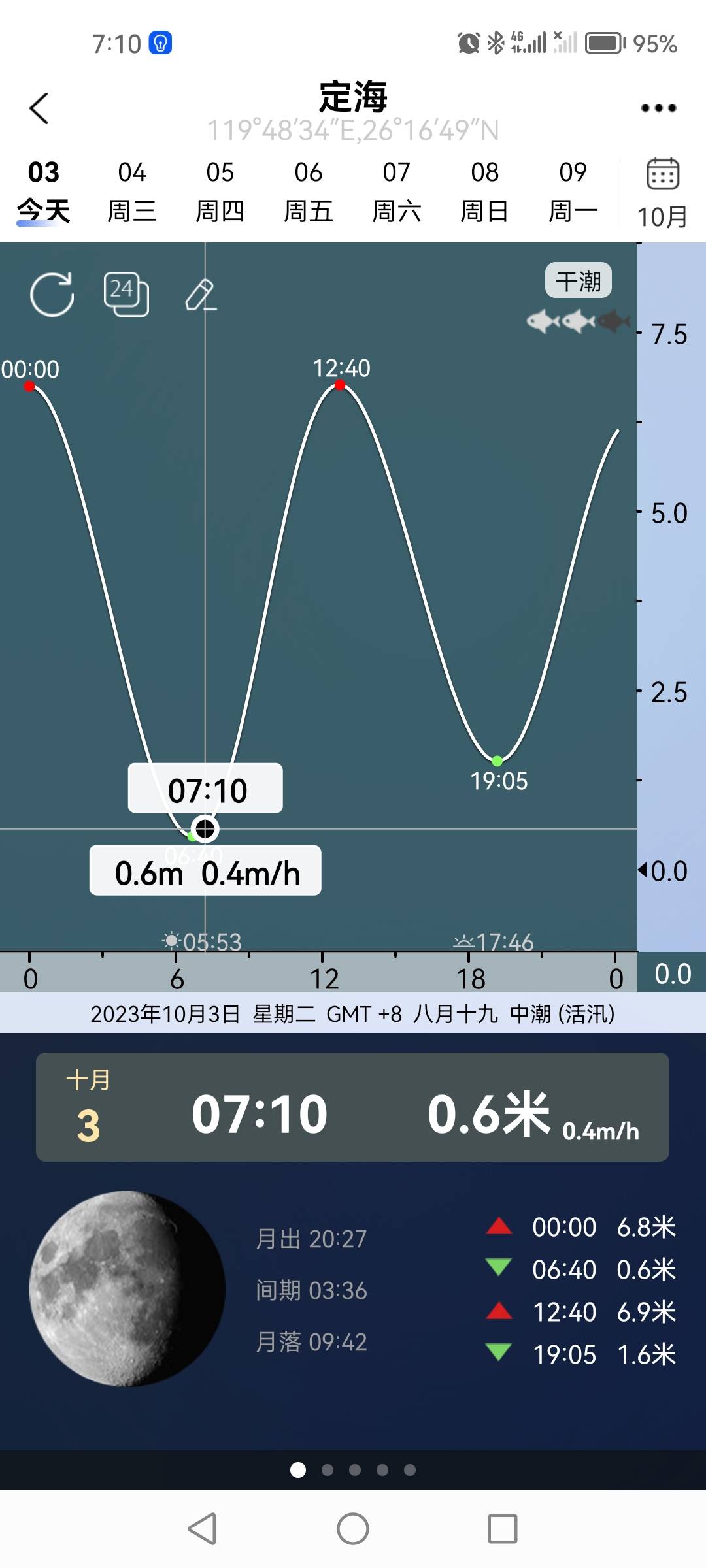Open the 10月 calendar picker
706x1568 pixels.
pyautogui.click(x=663, y=193)
